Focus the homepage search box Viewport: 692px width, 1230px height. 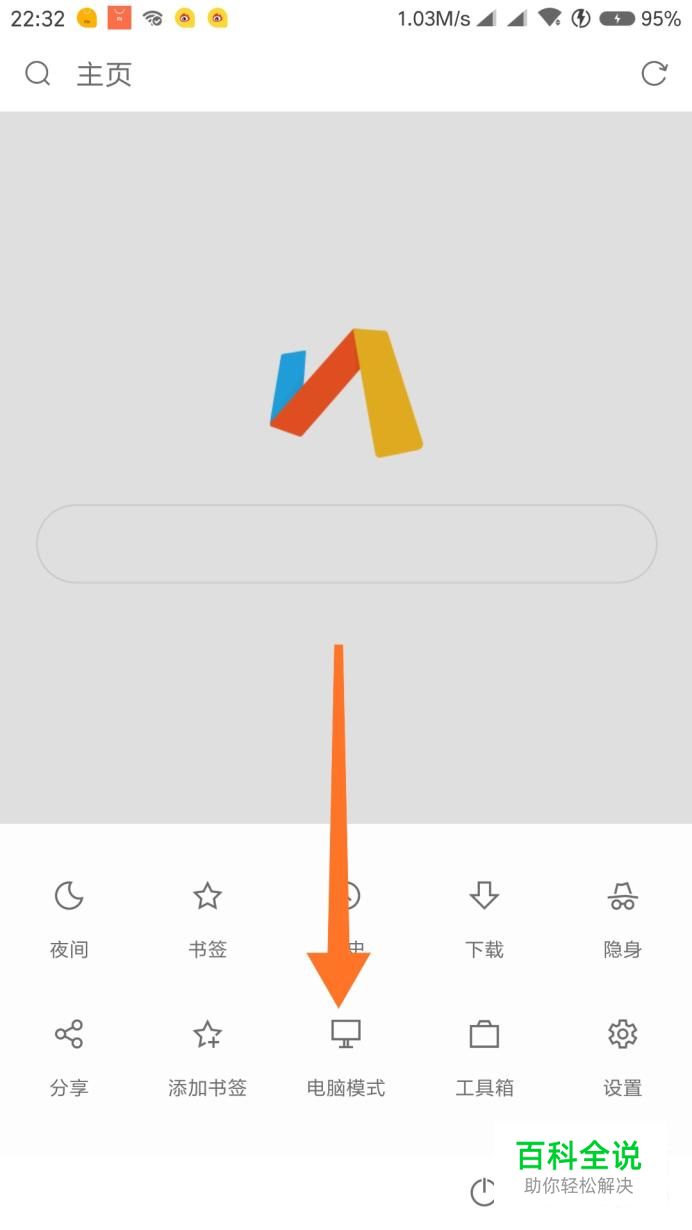coord(346,544)
